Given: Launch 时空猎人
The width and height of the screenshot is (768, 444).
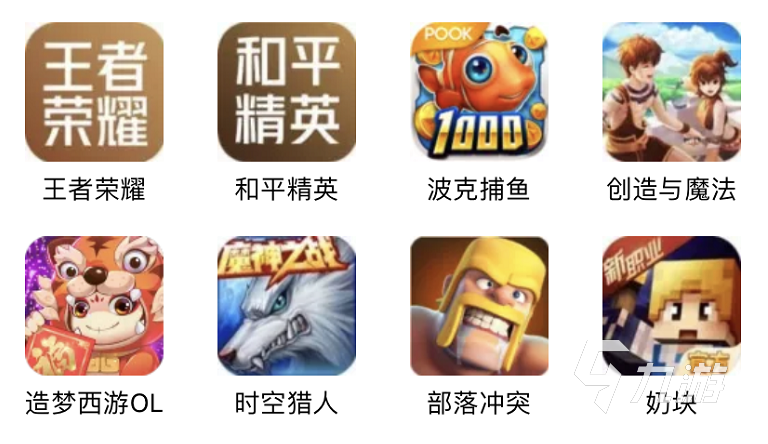Looking at the screenshot, I should click(x=287, y=305).
